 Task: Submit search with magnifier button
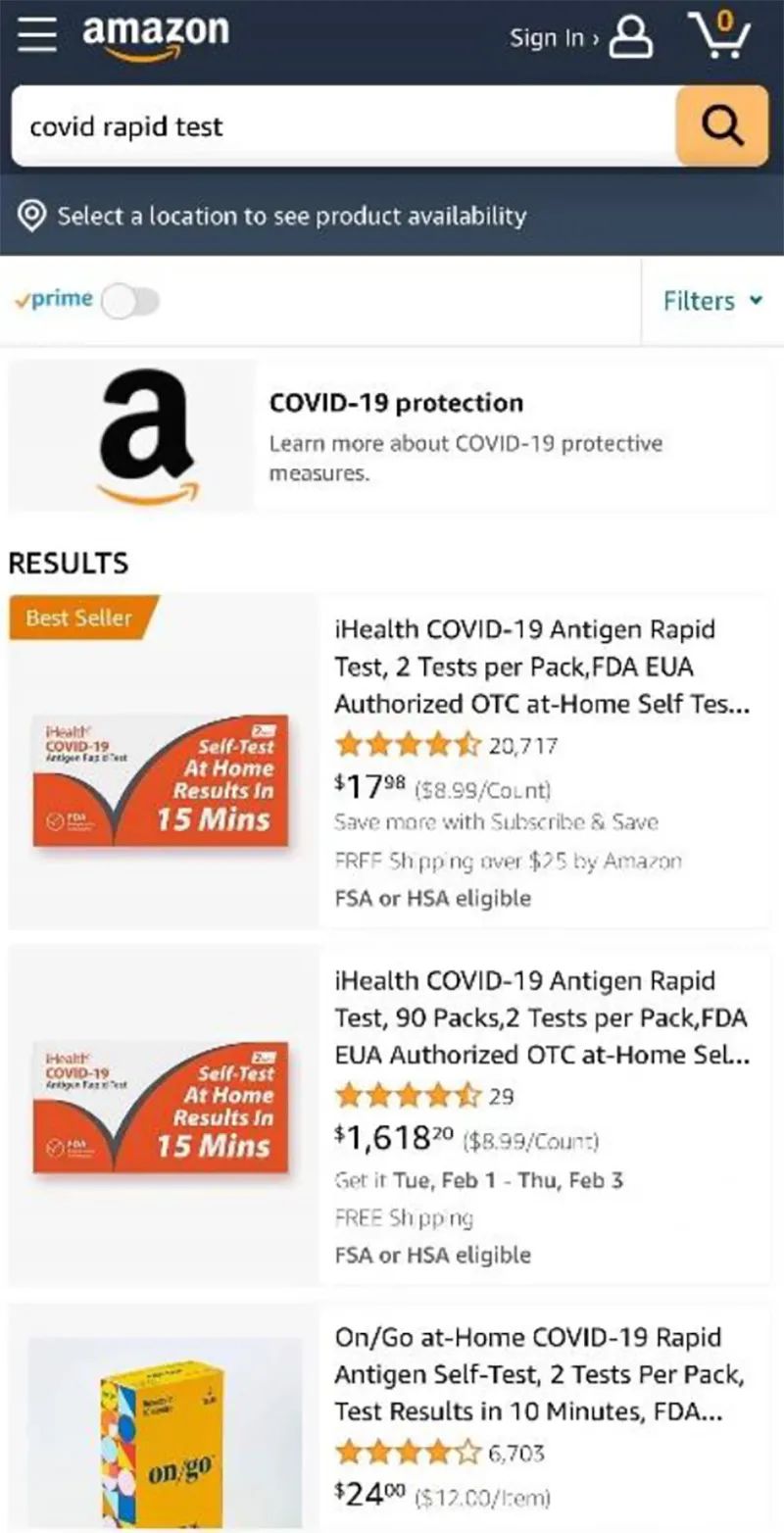[x=722, y=126]
